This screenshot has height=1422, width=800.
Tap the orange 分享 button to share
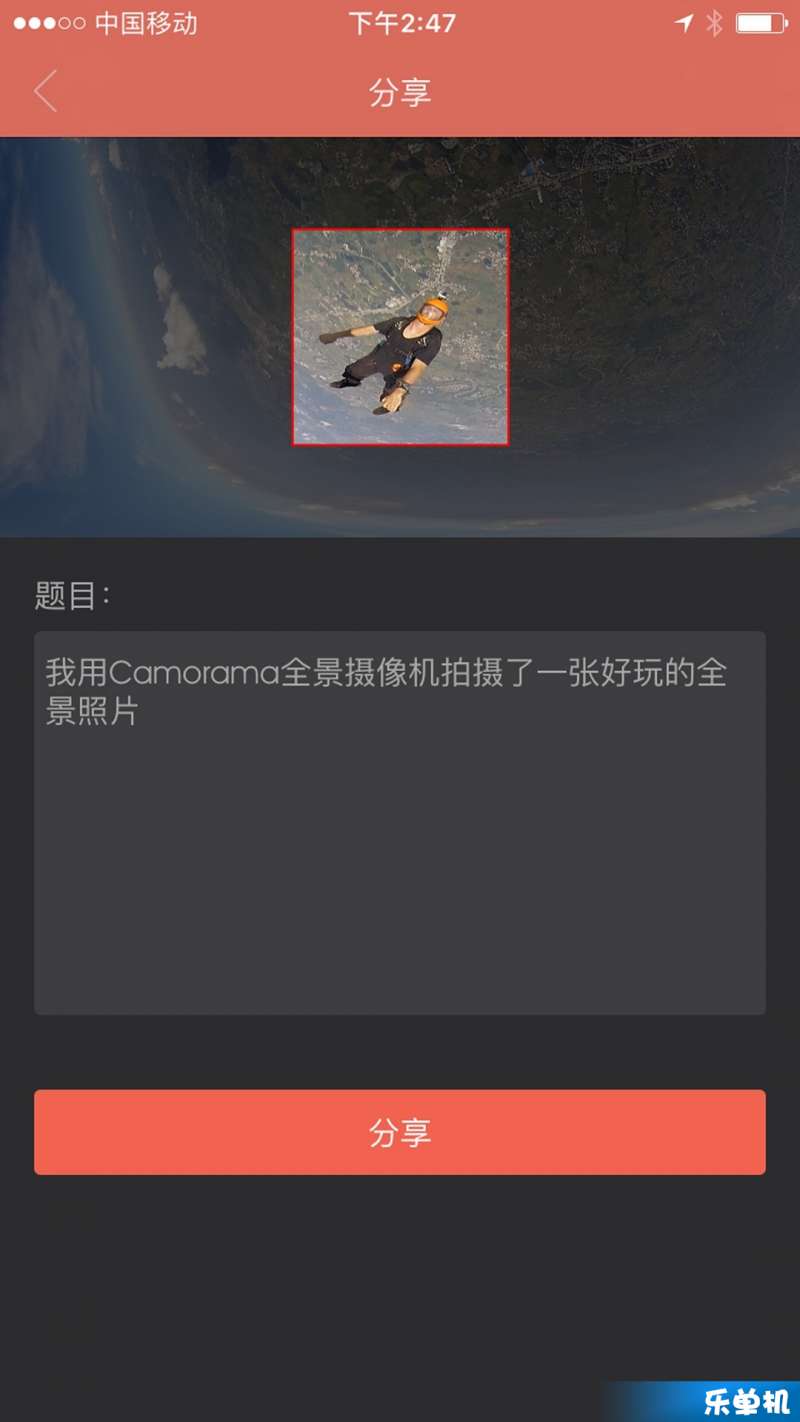tap(400, 1132)
